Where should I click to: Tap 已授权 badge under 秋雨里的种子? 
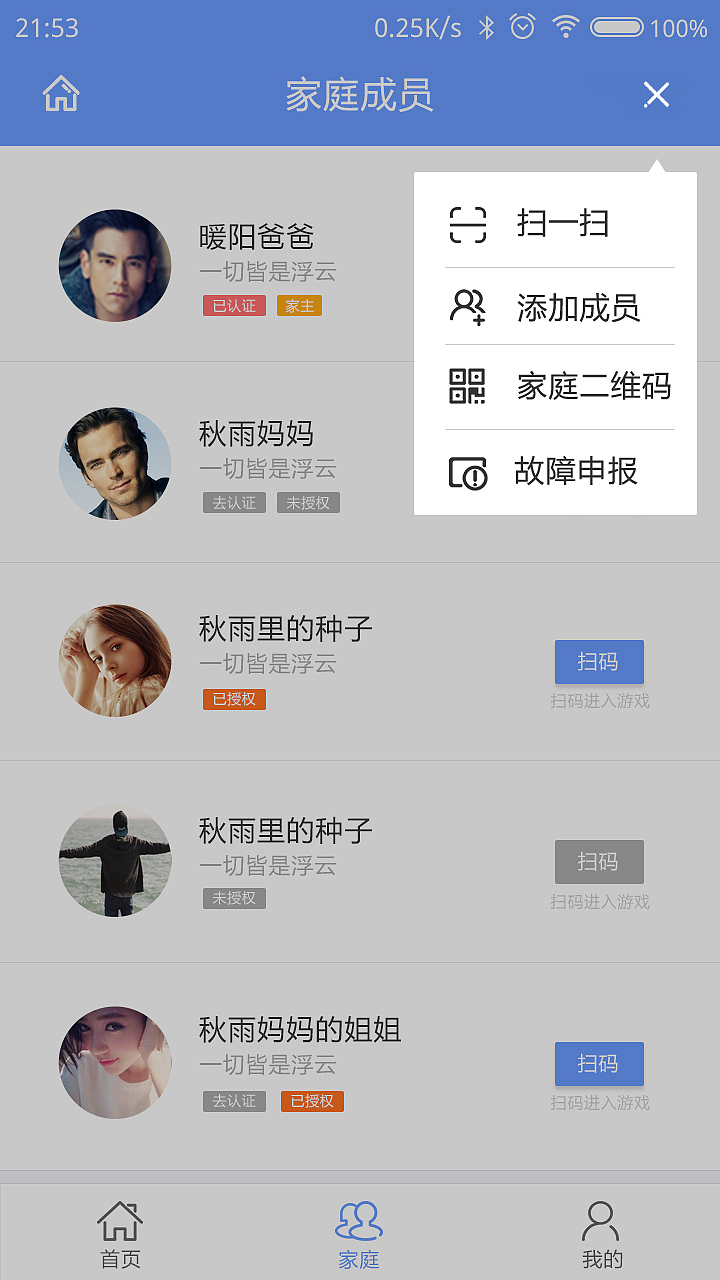point(233,699)
